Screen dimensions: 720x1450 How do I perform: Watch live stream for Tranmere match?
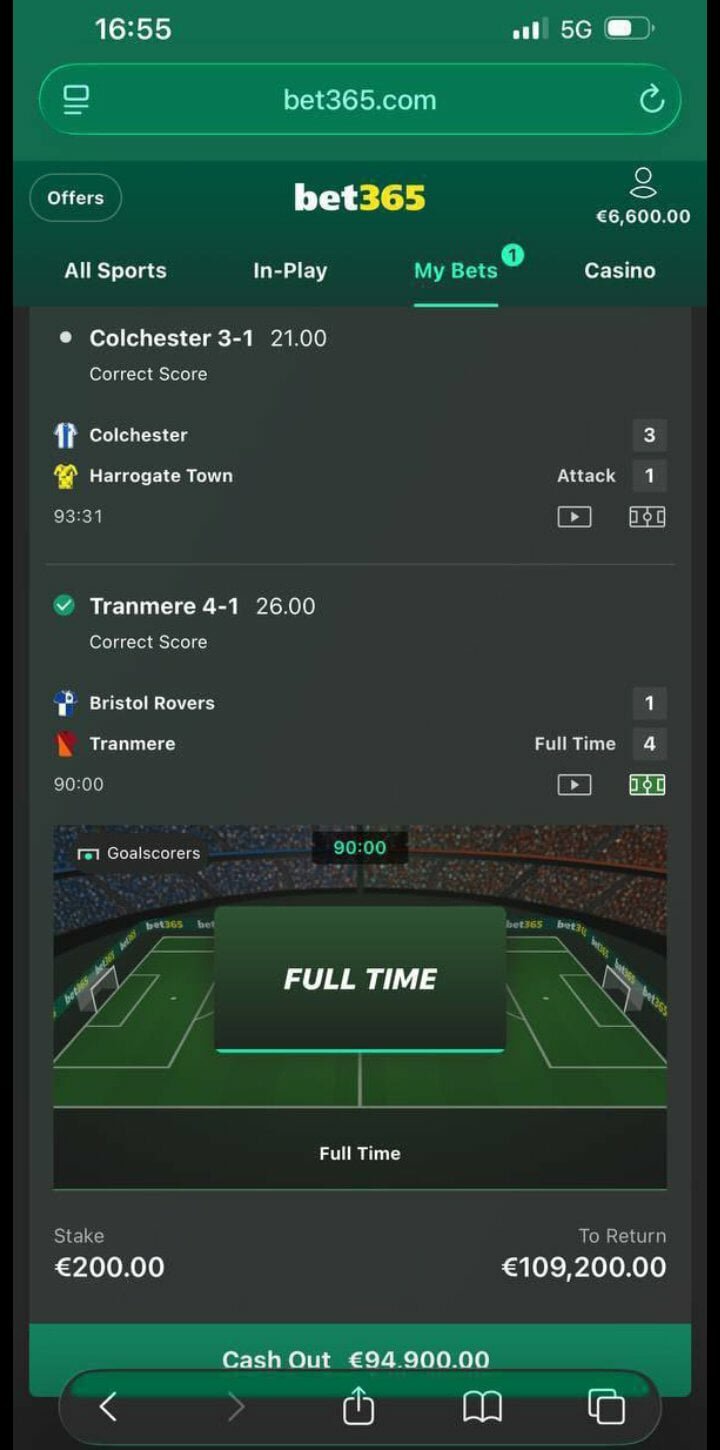coord(574,785)
